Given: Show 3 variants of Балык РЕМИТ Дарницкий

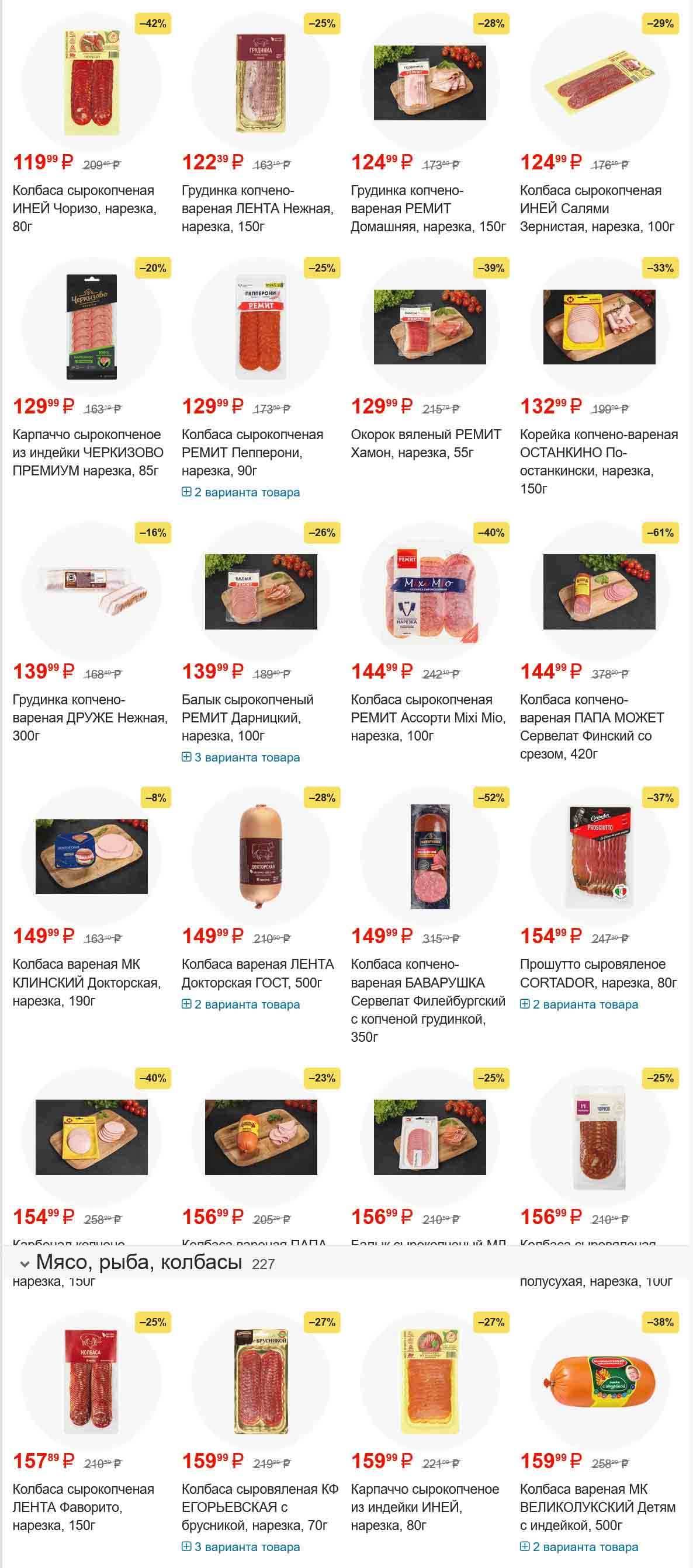Looking at the screenshot, I should [x=241, y=758].
